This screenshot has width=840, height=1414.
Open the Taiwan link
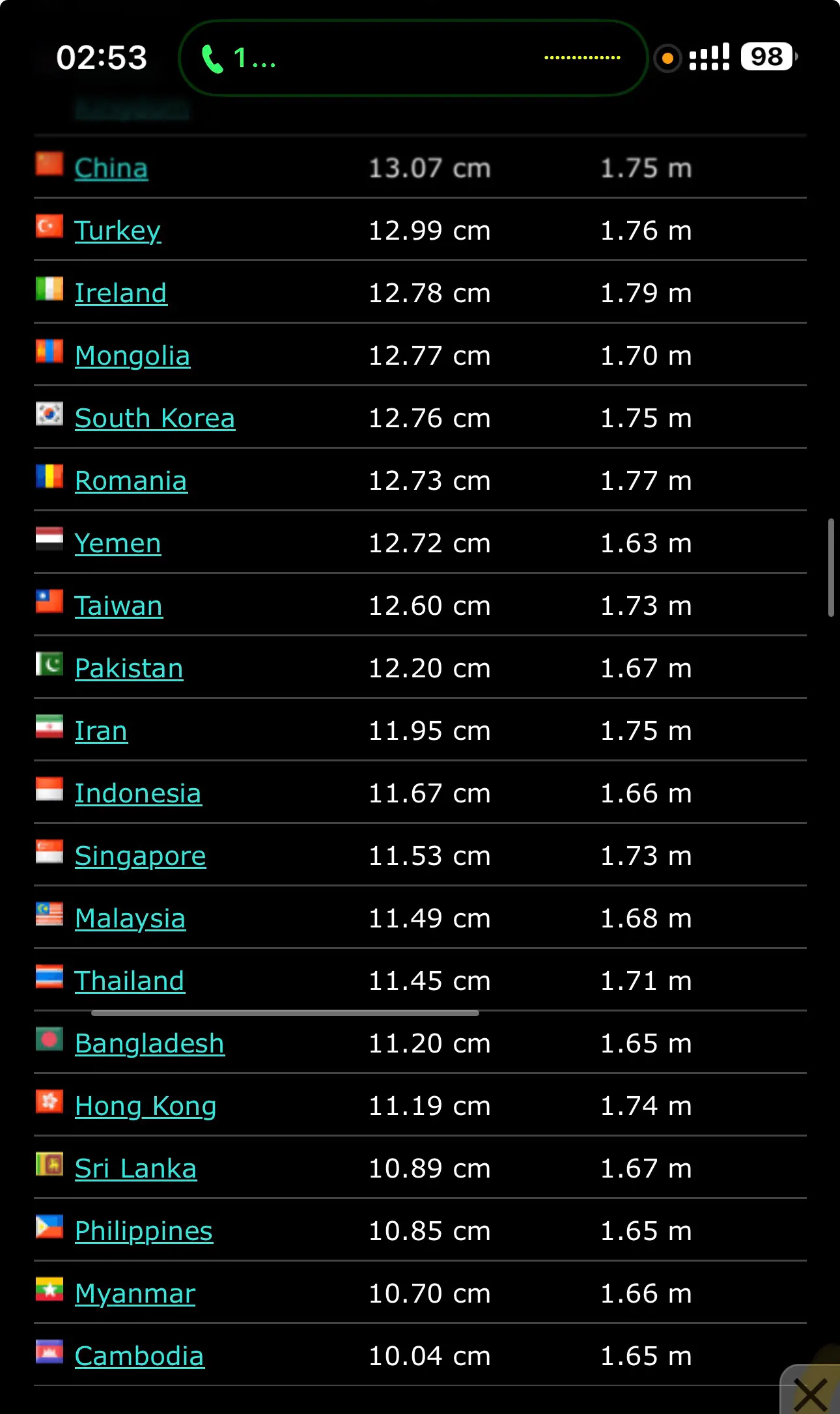(119, 606)
